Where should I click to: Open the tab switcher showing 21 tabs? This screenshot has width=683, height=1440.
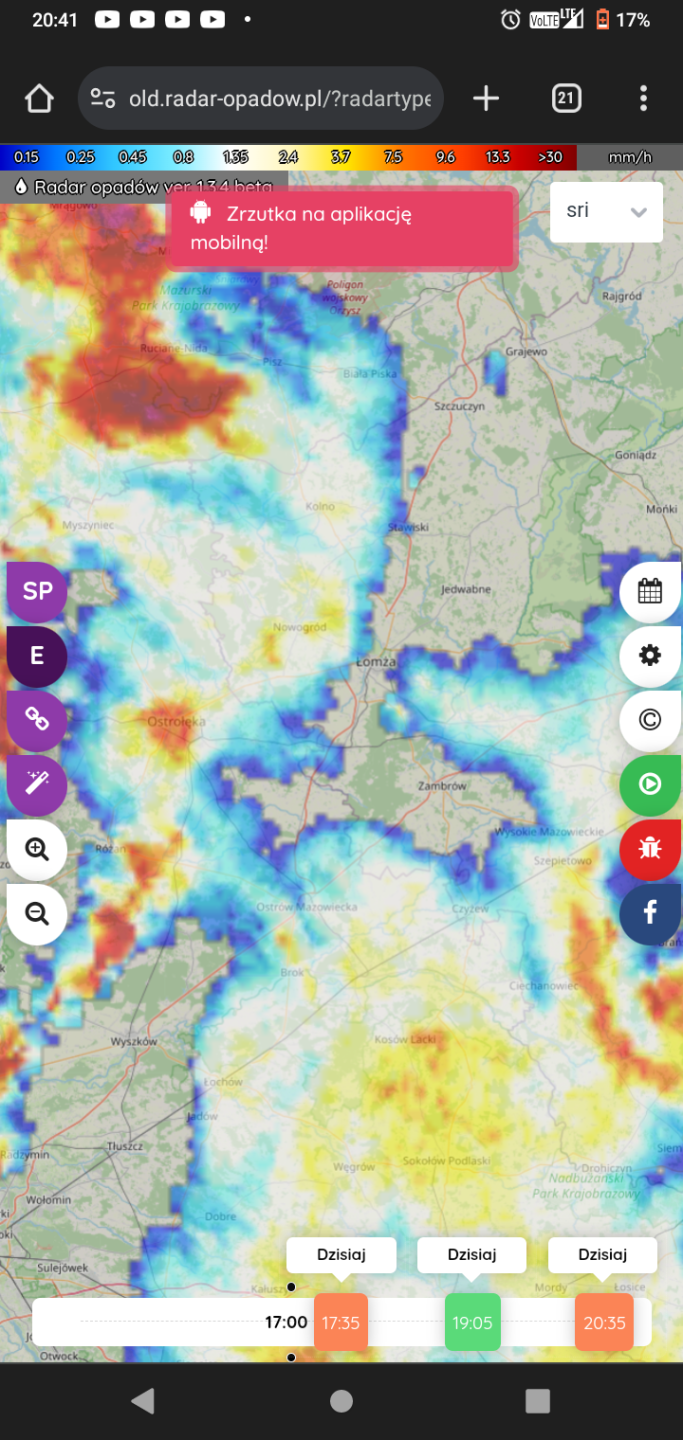566,98
